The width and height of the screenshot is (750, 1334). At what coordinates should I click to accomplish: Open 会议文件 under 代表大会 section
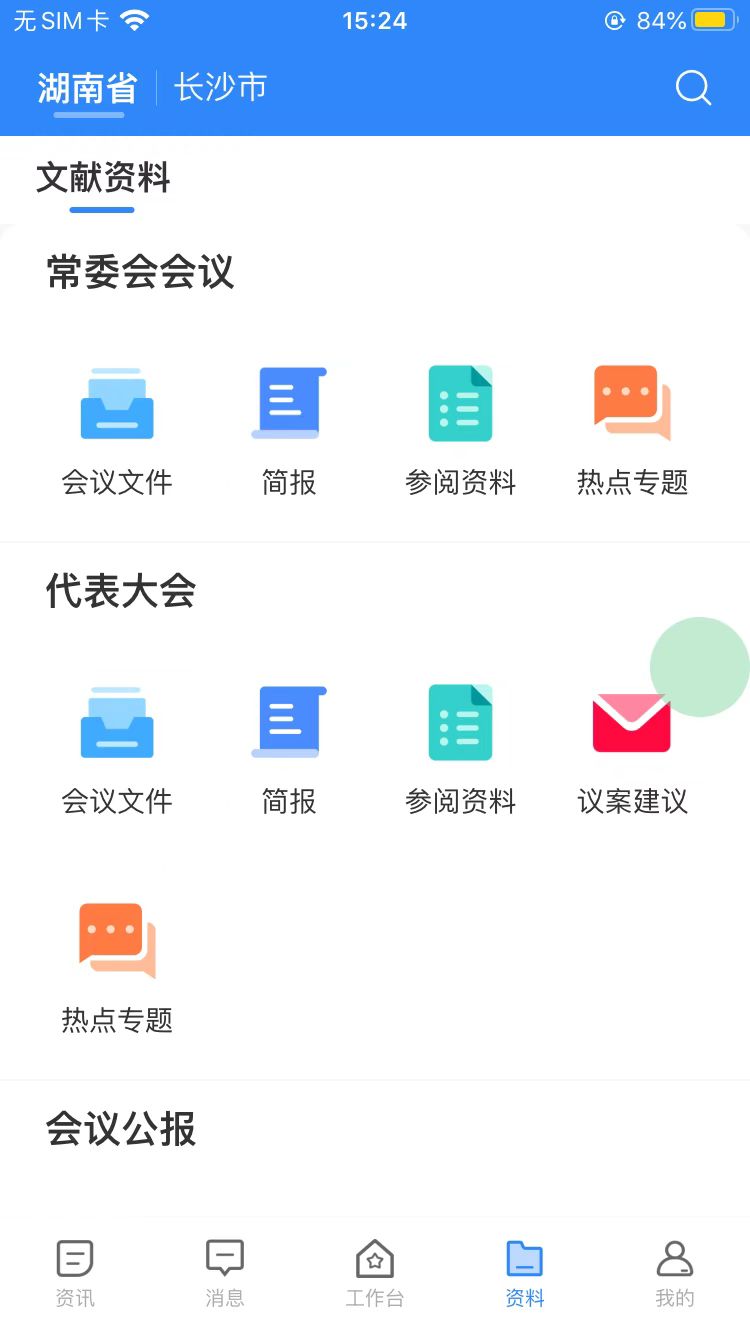click(116, 745)
